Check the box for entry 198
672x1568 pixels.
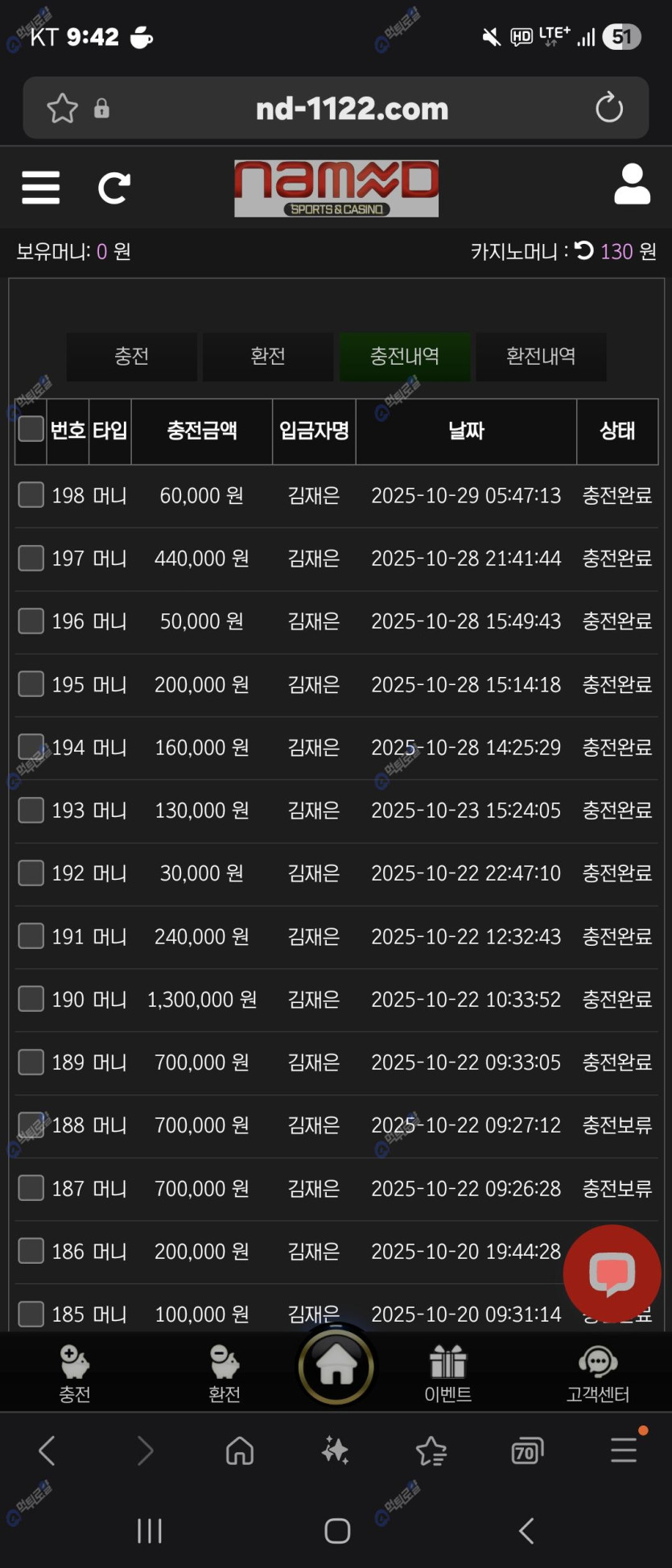[x=31, y=495]
